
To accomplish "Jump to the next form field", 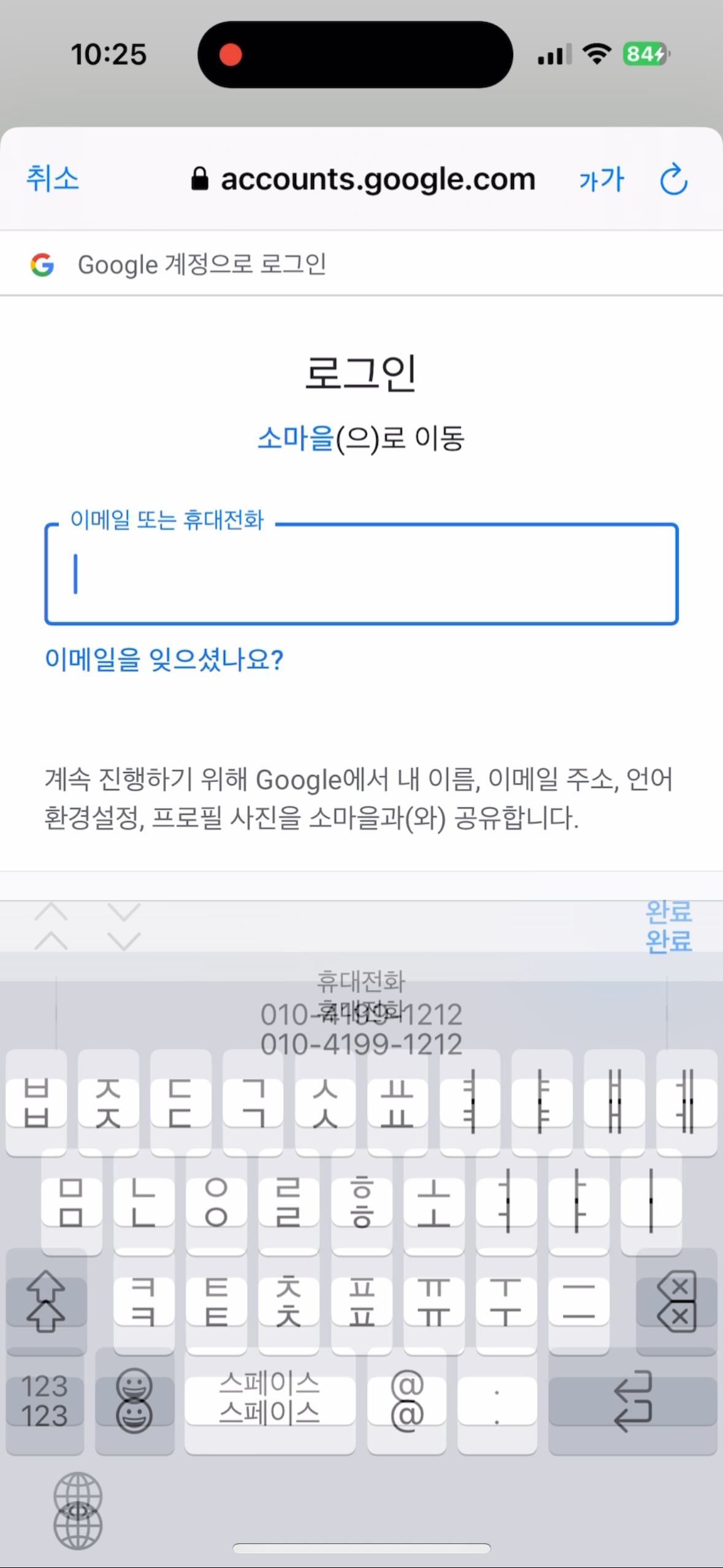I will [124, 926].
